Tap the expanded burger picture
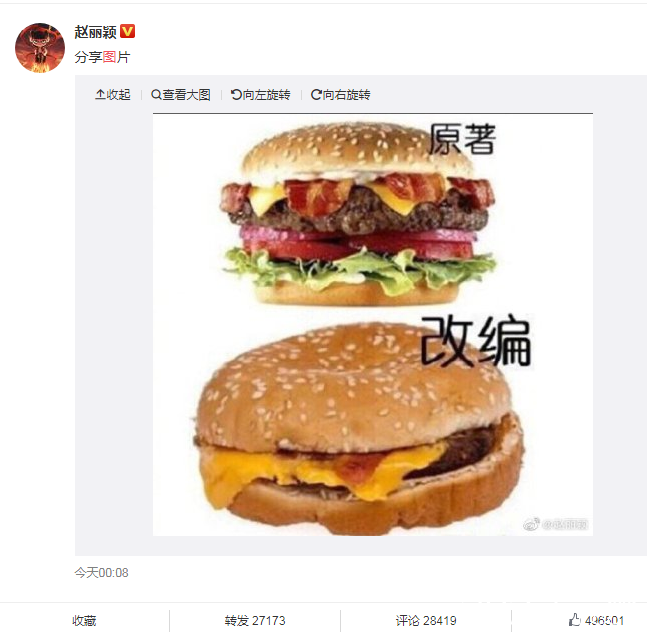Screen dimensions: 647x634 point(372,325)
